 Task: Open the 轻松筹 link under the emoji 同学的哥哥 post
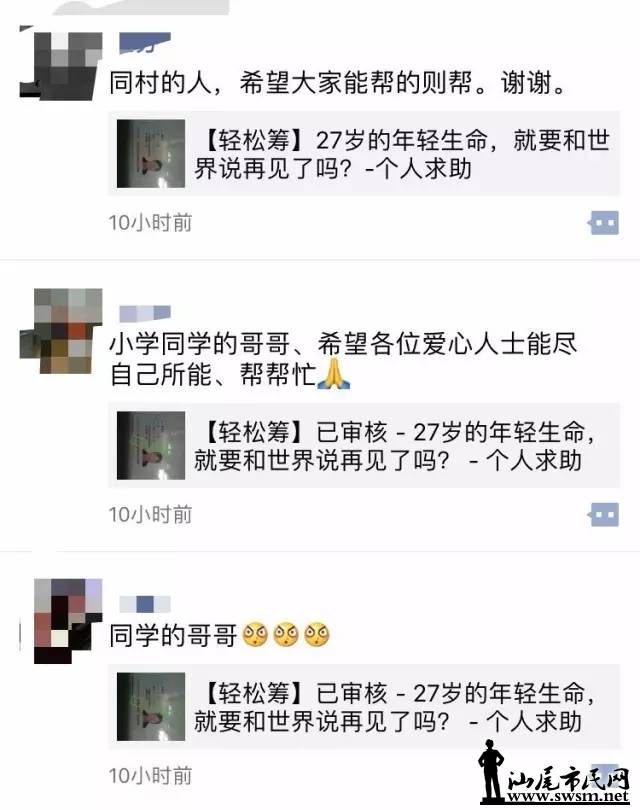click(363, 706)
